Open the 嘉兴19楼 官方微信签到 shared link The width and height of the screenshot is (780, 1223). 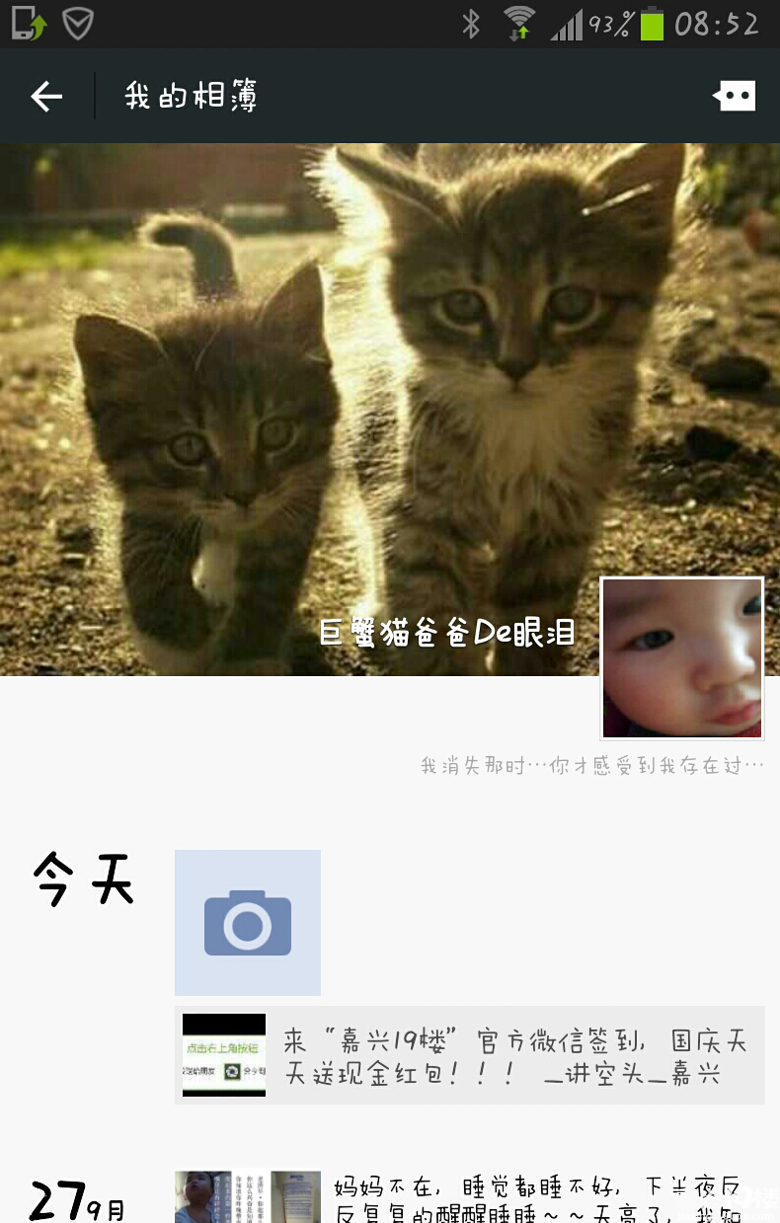pos(470,1056)
